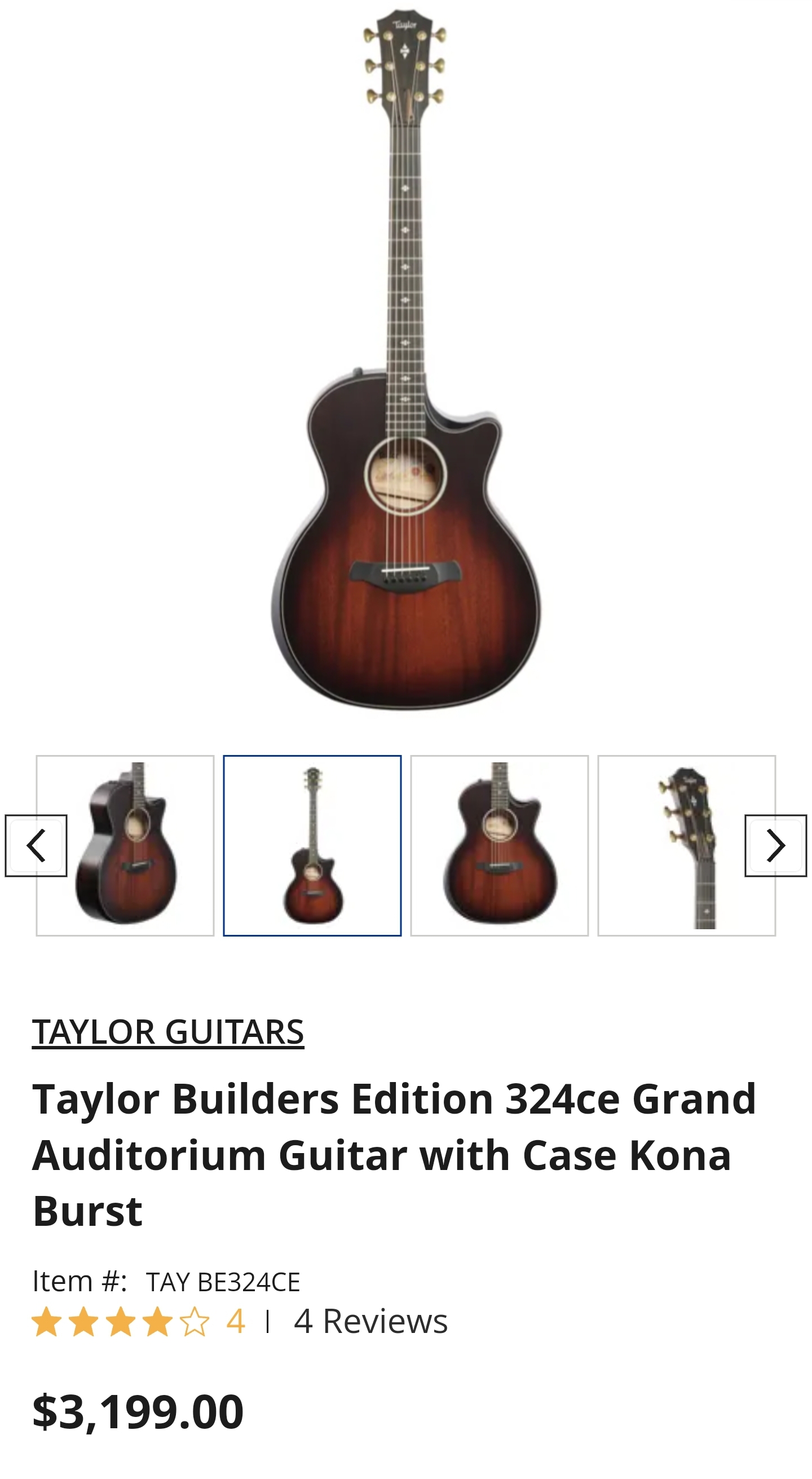Select the front guitar body close-up thumbnail
Screen dimensions: 812x1479
click(499, 845)
